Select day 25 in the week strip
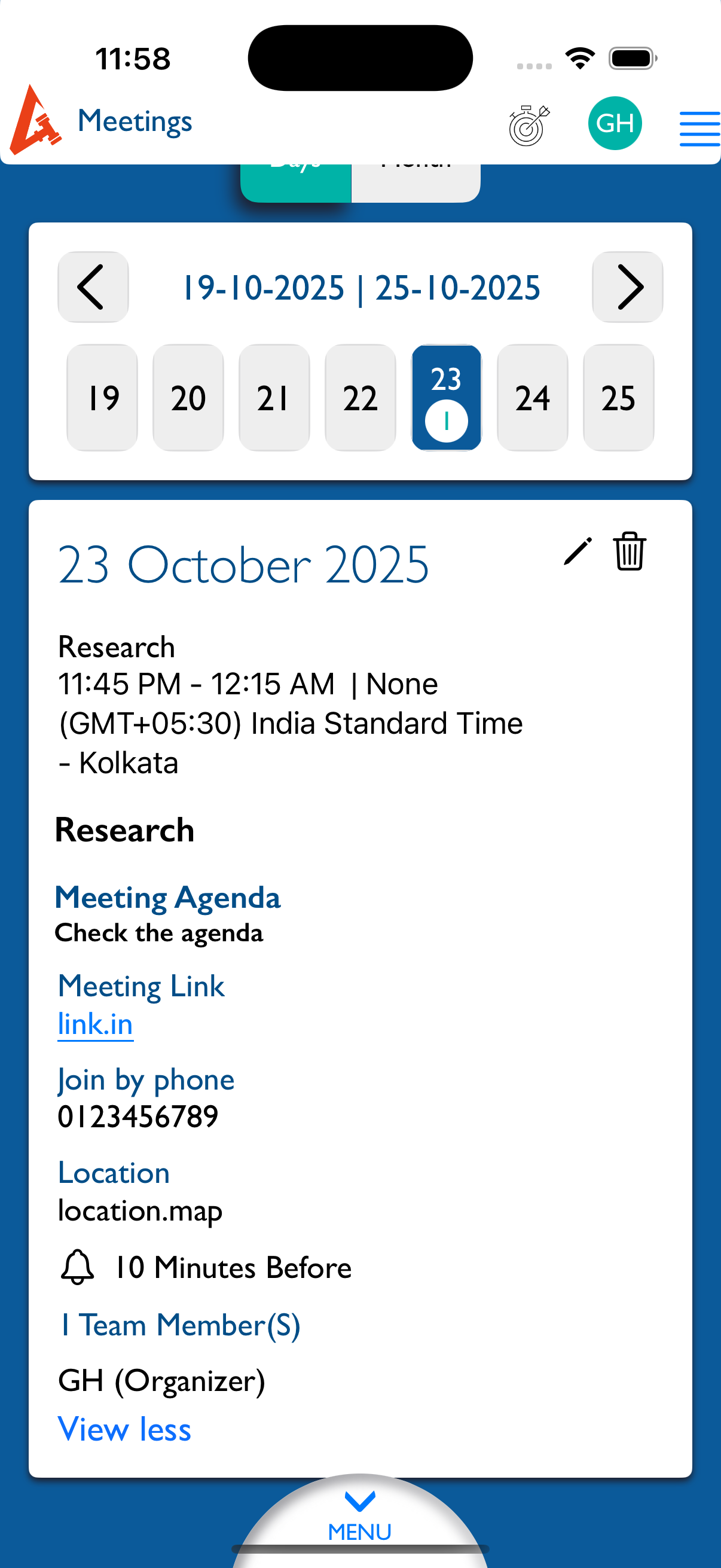 point(618,398)
